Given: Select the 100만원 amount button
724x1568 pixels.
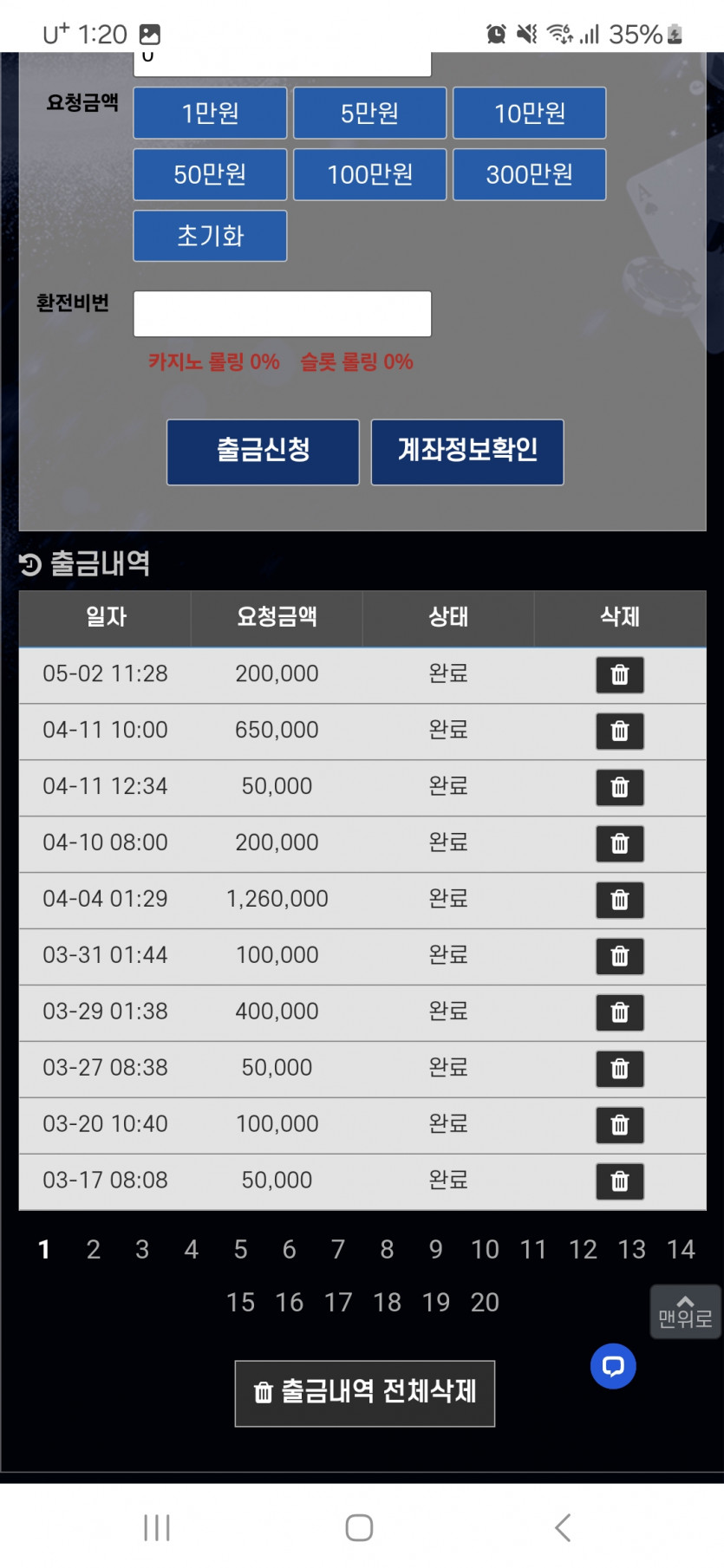Looking at the screenshot, I should coord(369,174).
